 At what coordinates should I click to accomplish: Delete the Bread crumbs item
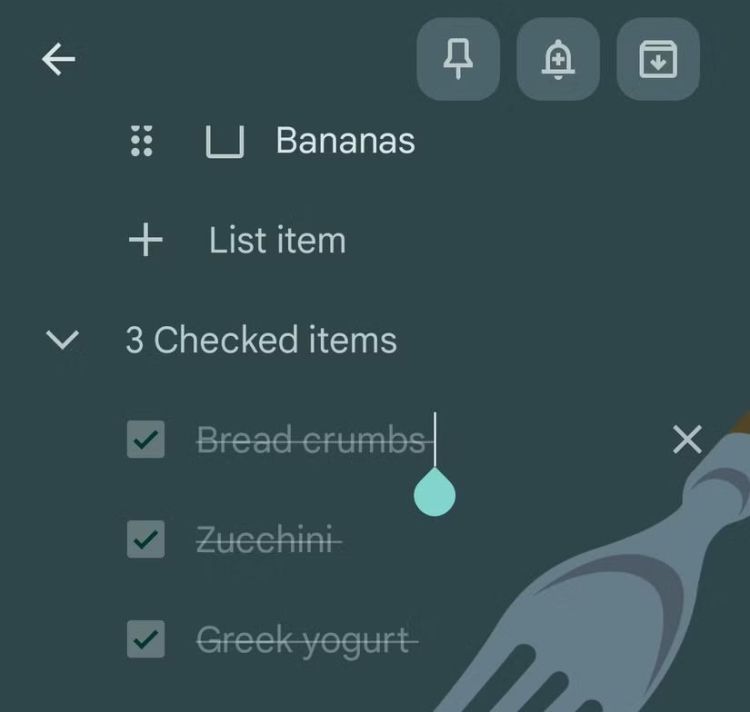[x=687, y=439]
